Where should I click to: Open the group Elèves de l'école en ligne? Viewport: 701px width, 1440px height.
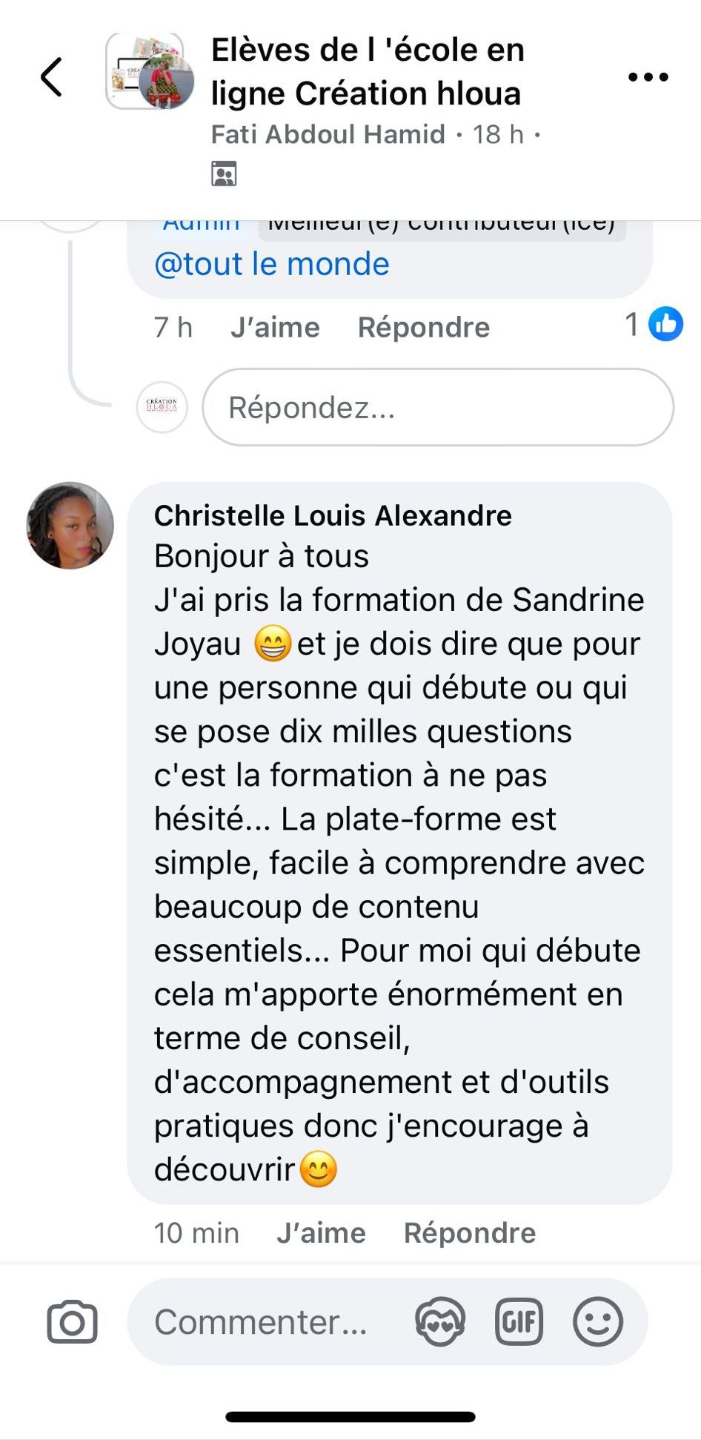click(x=366, y=72)
